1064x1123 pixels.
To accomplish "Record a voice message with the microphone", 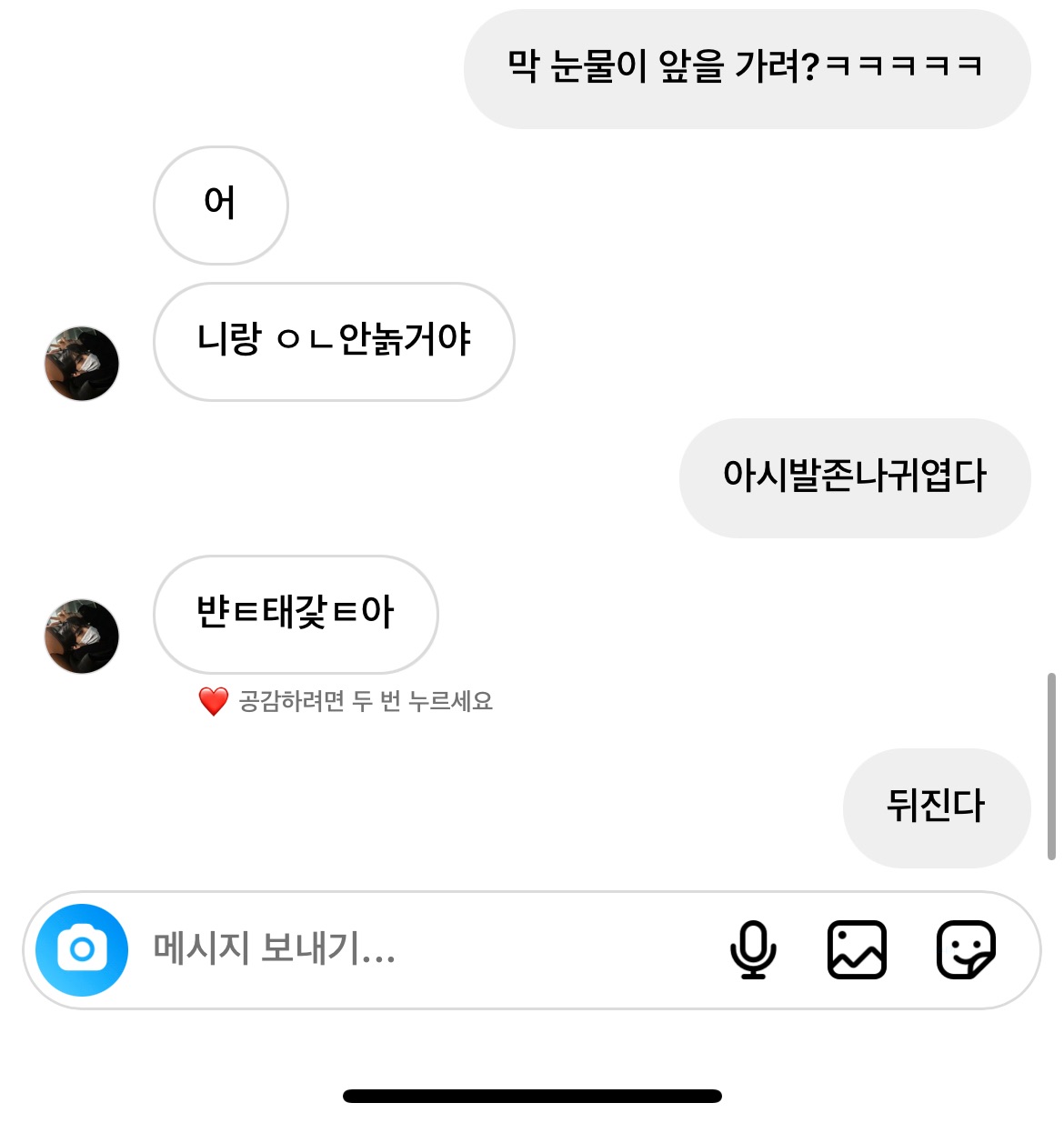I will coord(753,949).
